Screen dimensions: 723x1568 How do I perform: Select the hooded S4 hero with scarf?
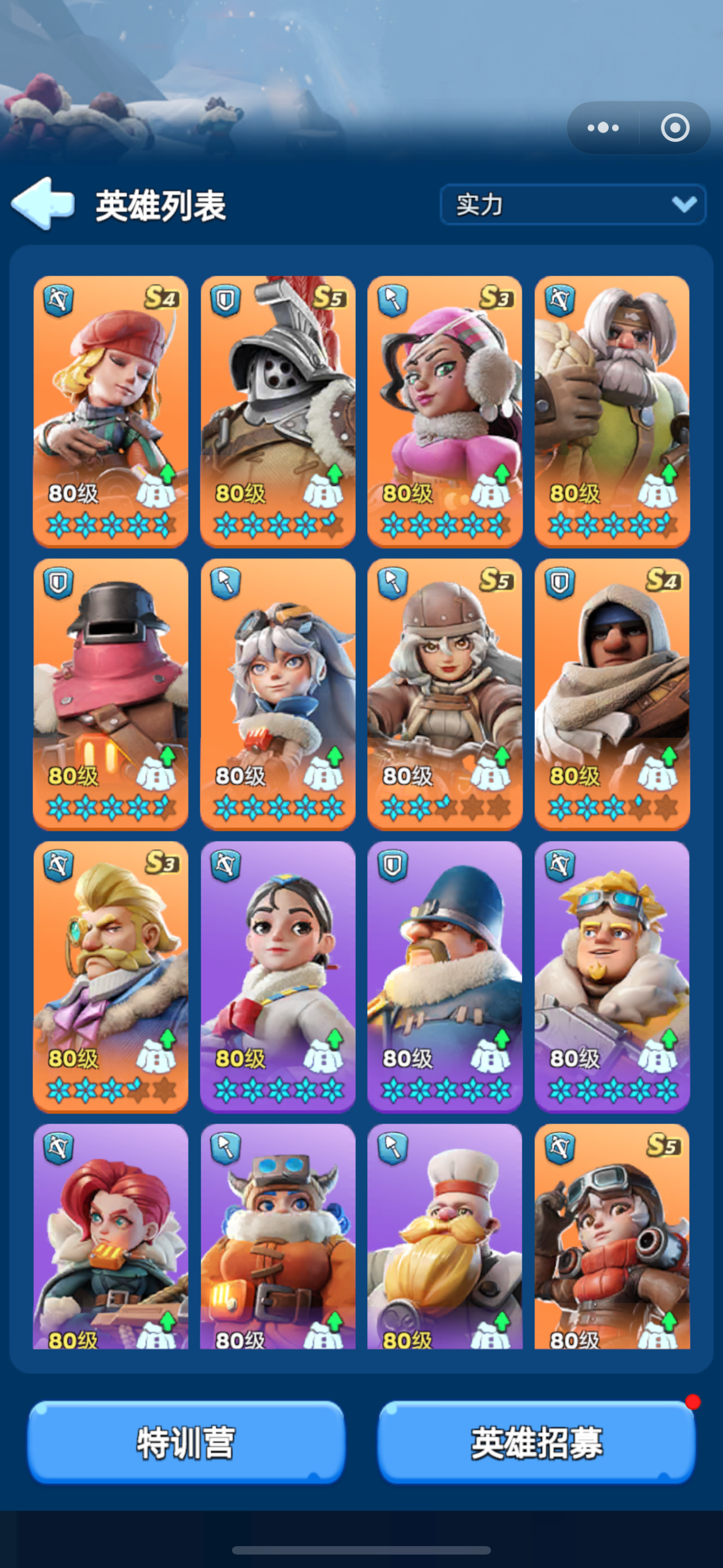611,694
